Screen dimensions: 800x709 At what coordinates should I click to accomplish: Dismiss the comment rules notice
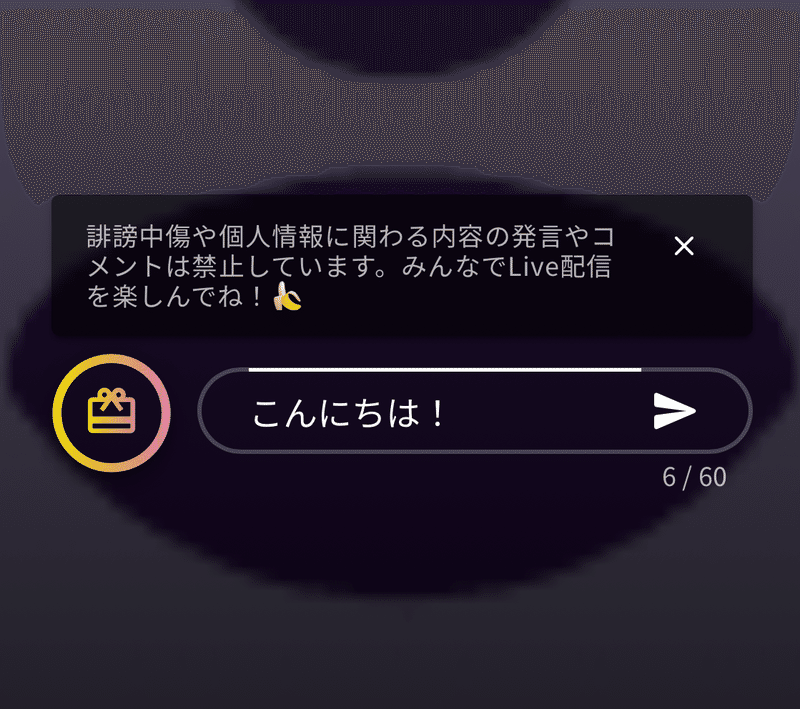(684, 246)
